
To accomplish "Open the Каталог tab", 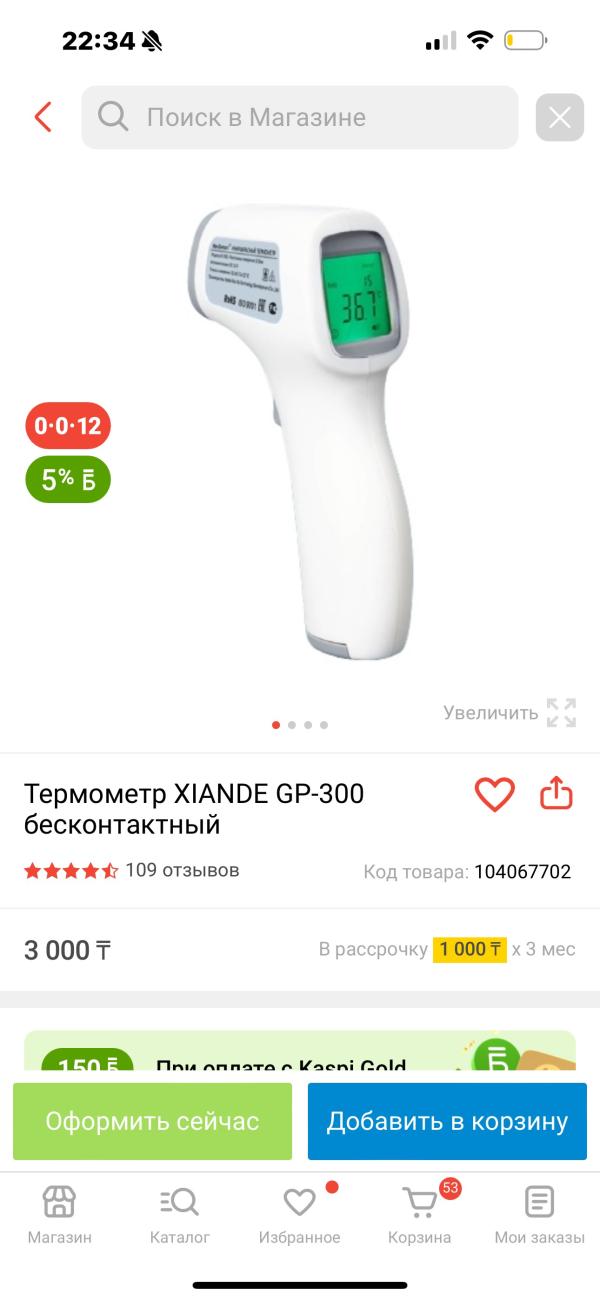I will tap(180, 1215).
